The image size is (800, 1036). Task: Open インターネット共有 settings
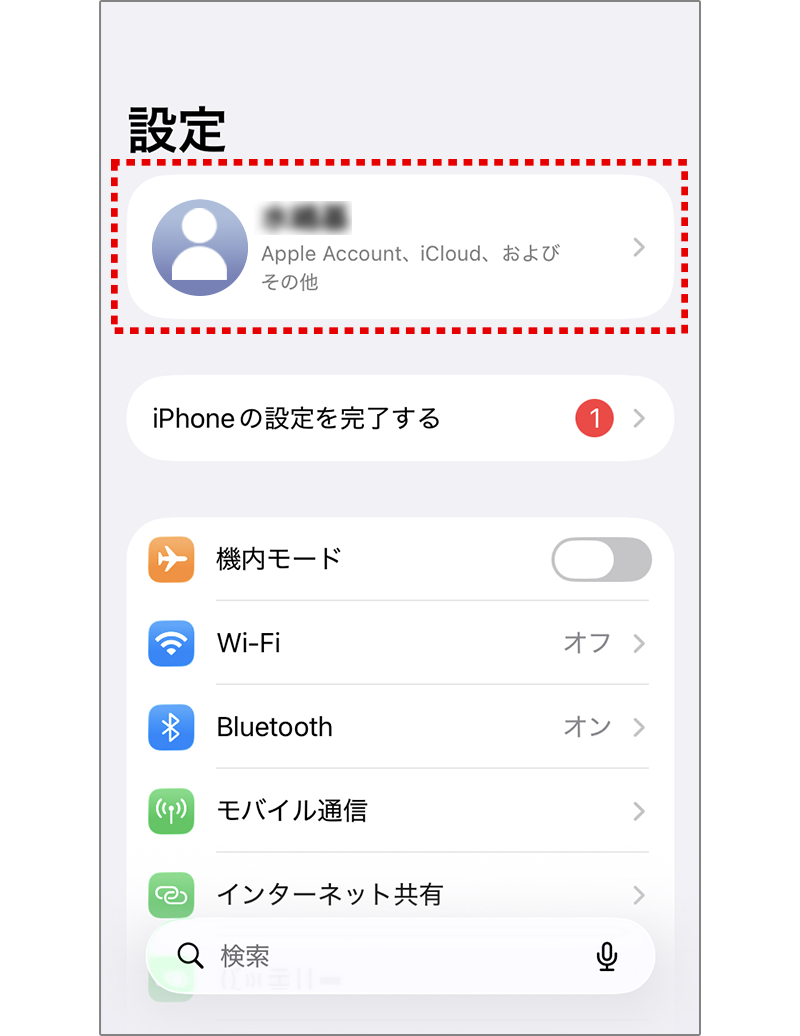(x=400, y=894)
